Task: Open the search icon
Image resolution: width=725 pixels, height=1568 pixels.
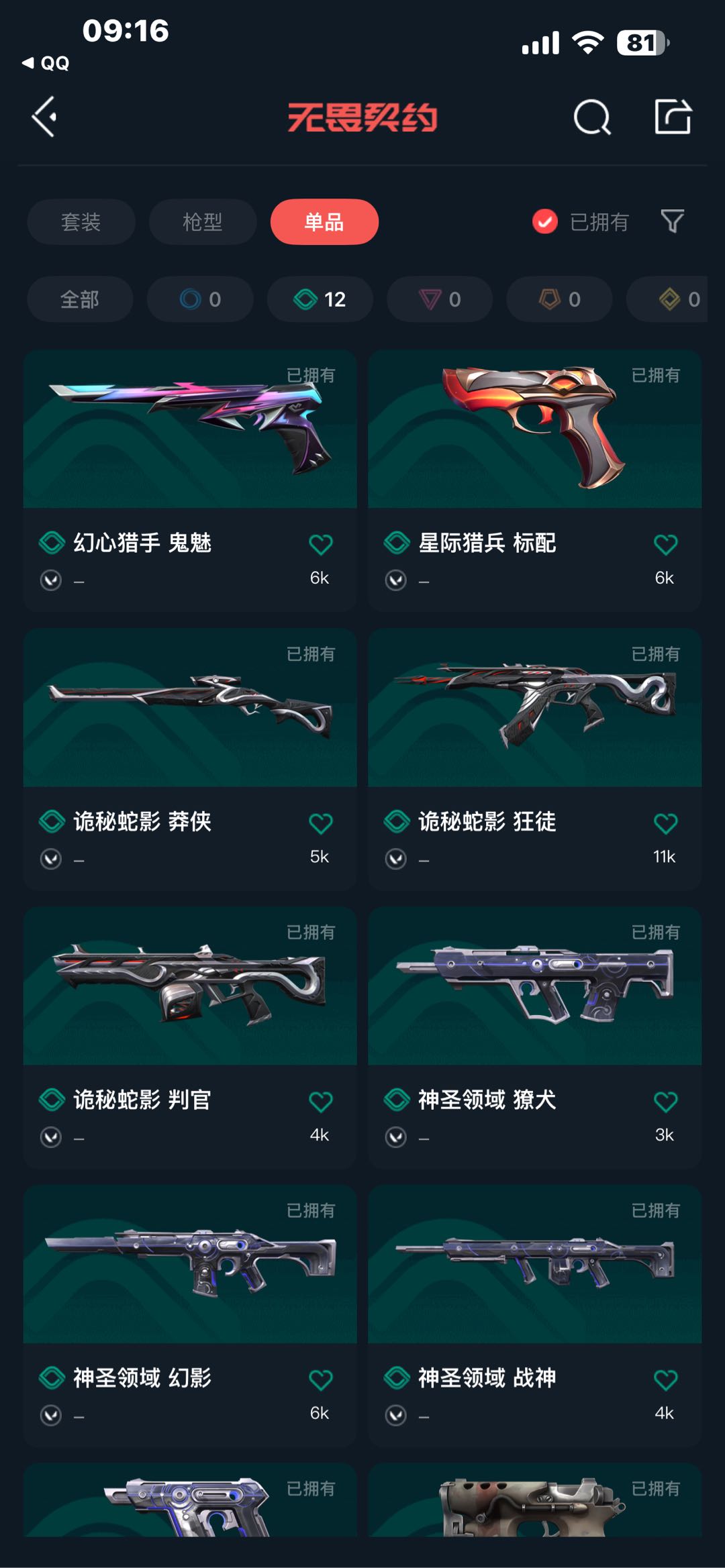Action: pos(591,118)
